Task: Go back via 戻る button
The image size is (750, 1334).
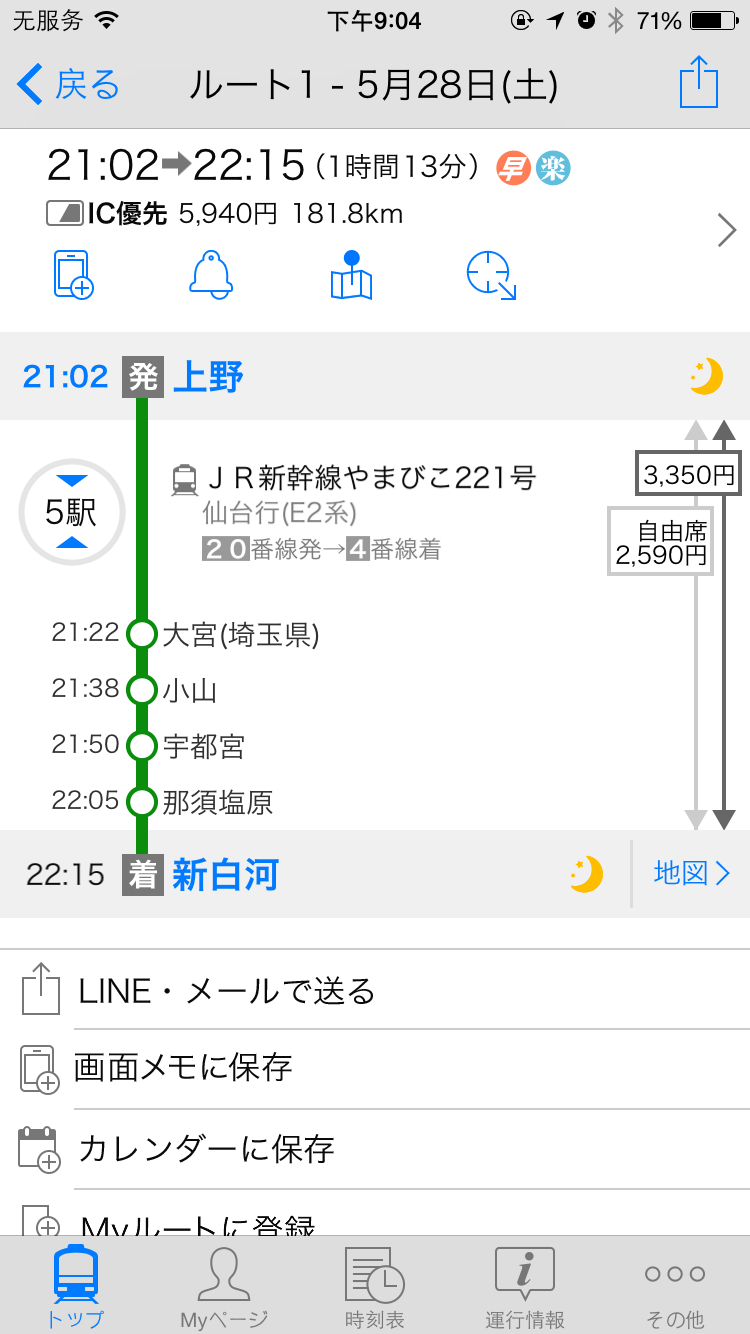Action: click(68, 84)
